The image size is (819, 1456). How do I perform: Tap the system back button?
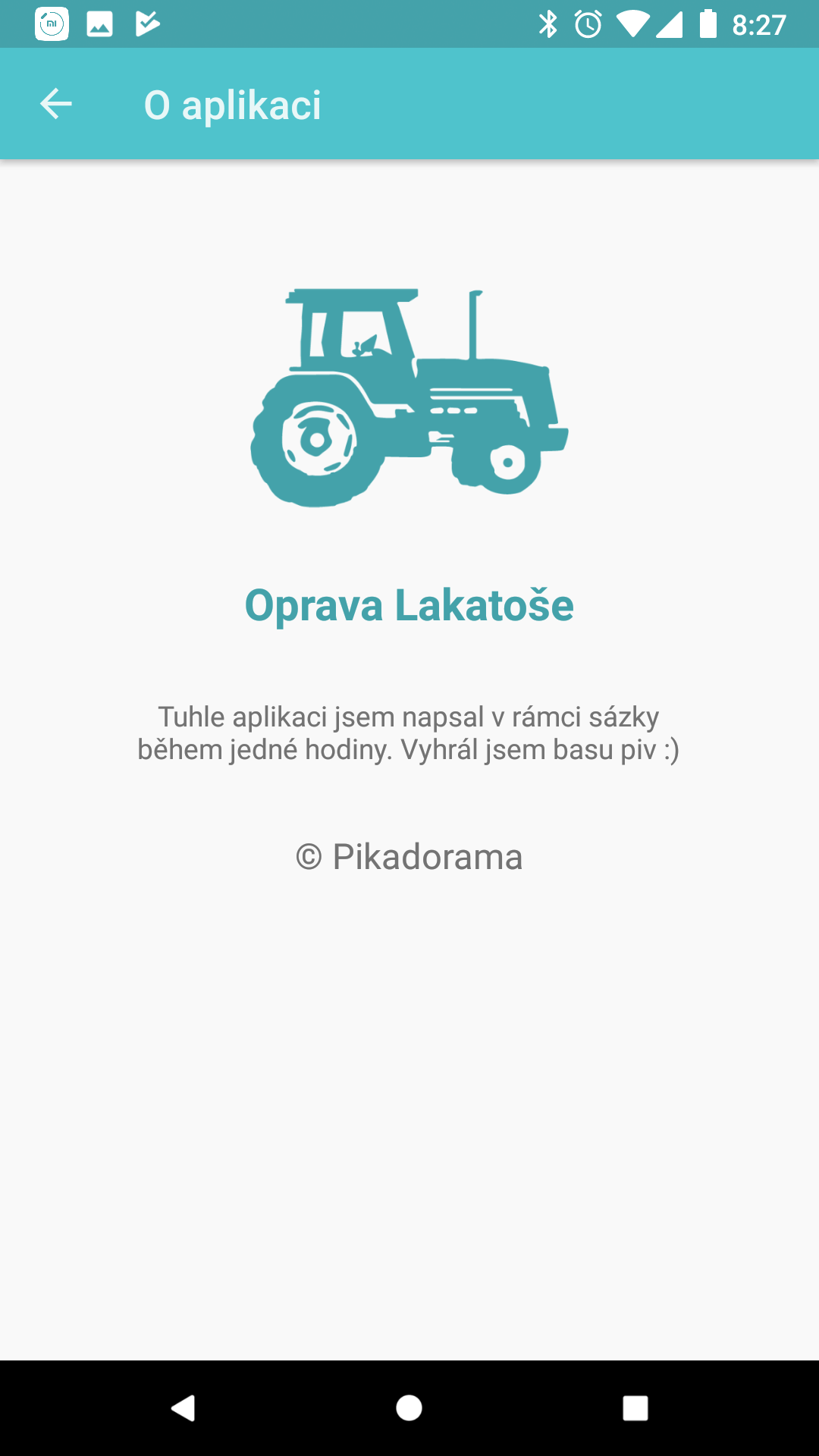[x=183, y=1407]
